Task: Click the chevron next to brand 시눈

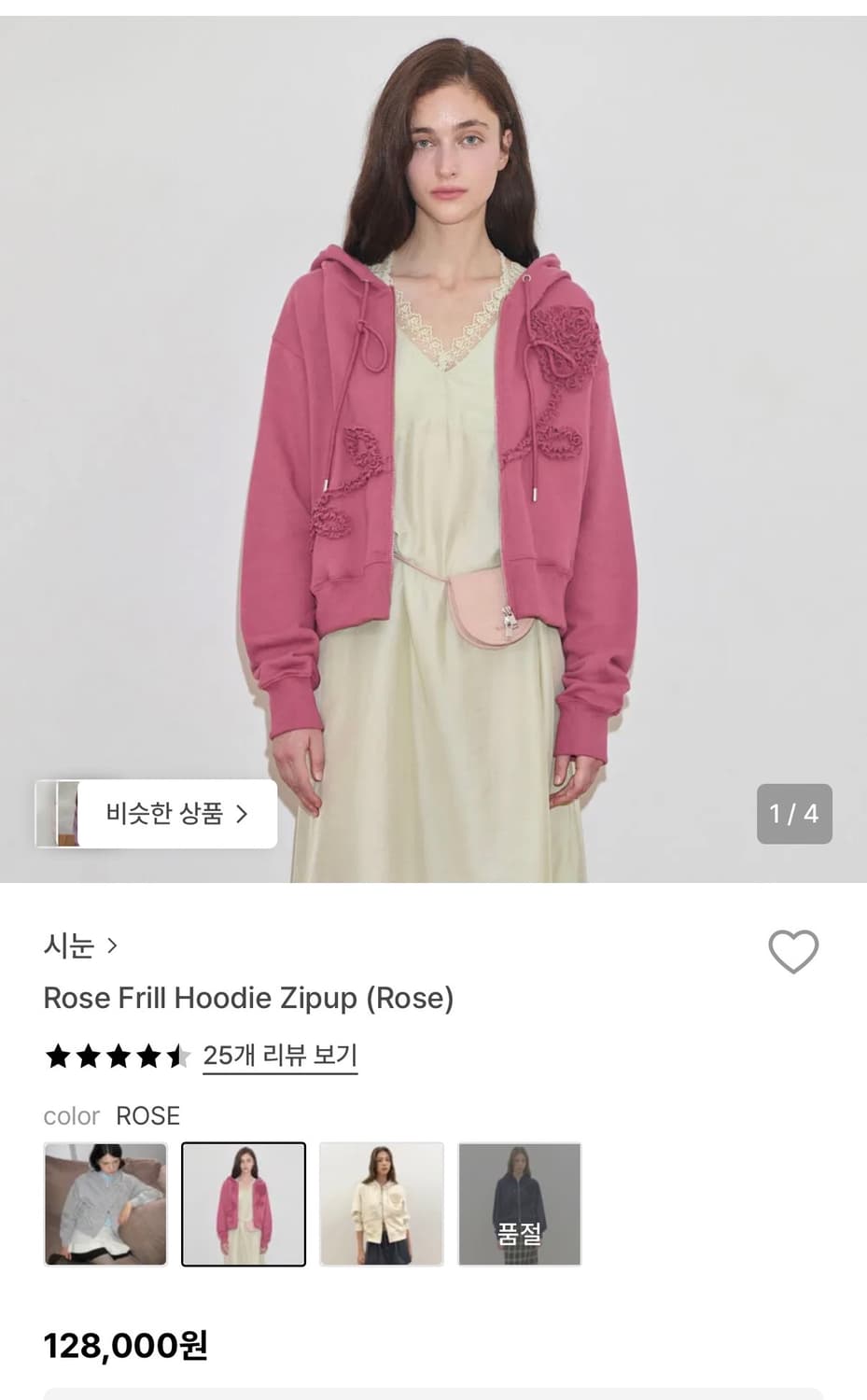Action: click(114, 945)
